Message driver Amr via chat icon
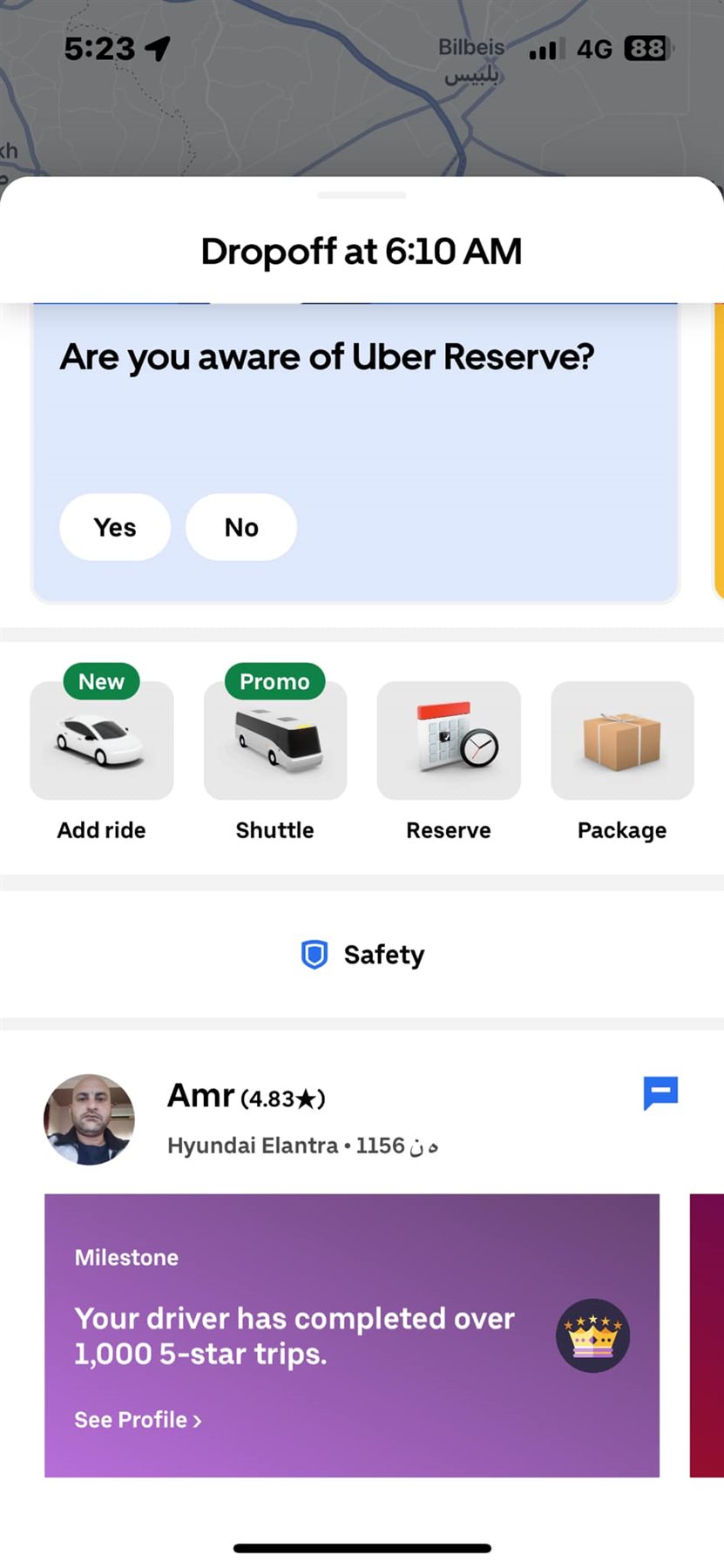The width and height of the screenshot is (724, 1568). (660, 1092)
